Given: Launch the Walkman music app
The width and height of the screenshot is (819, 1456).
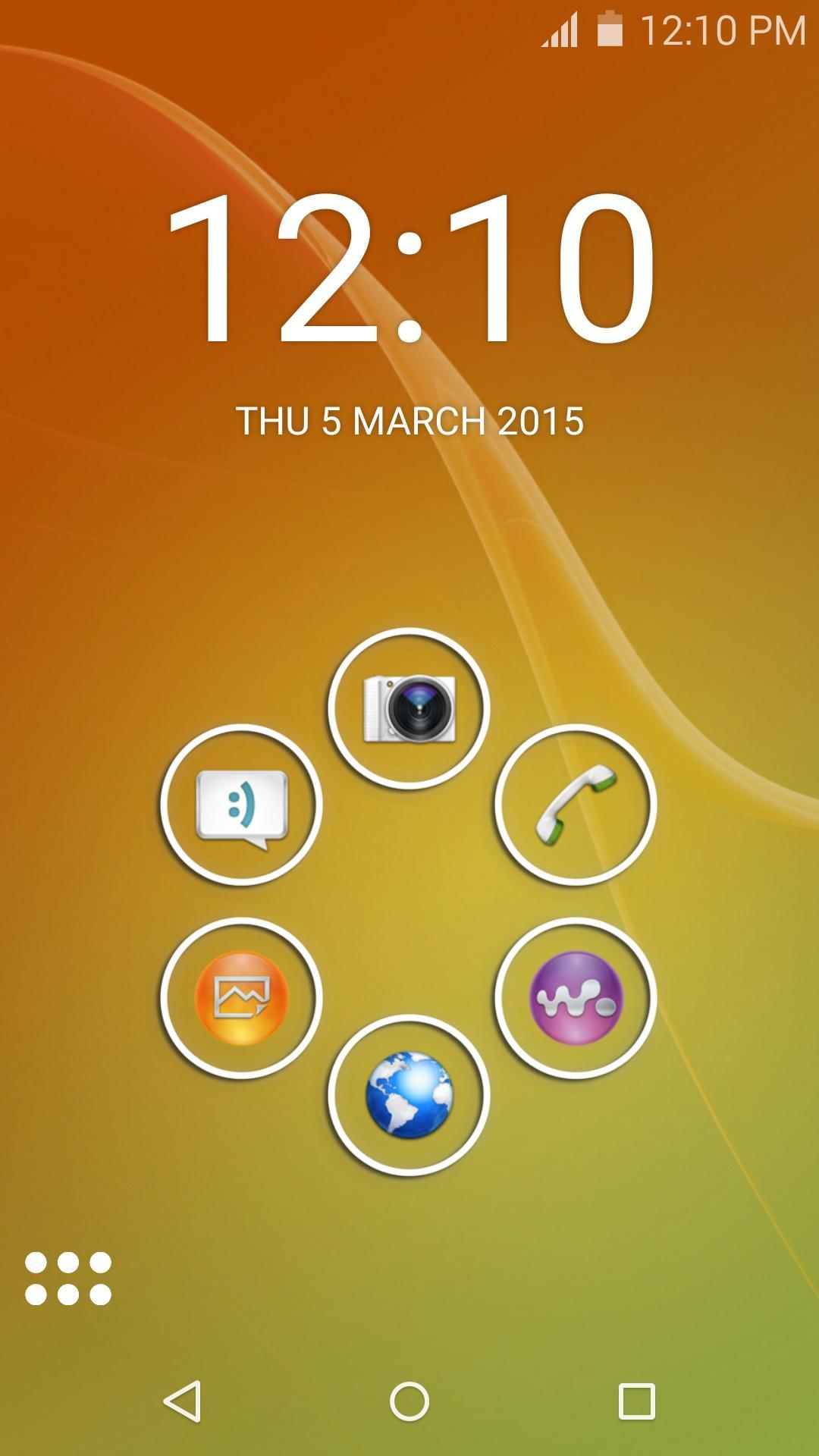Looking at the screenshot, I should tap(576, 998).
